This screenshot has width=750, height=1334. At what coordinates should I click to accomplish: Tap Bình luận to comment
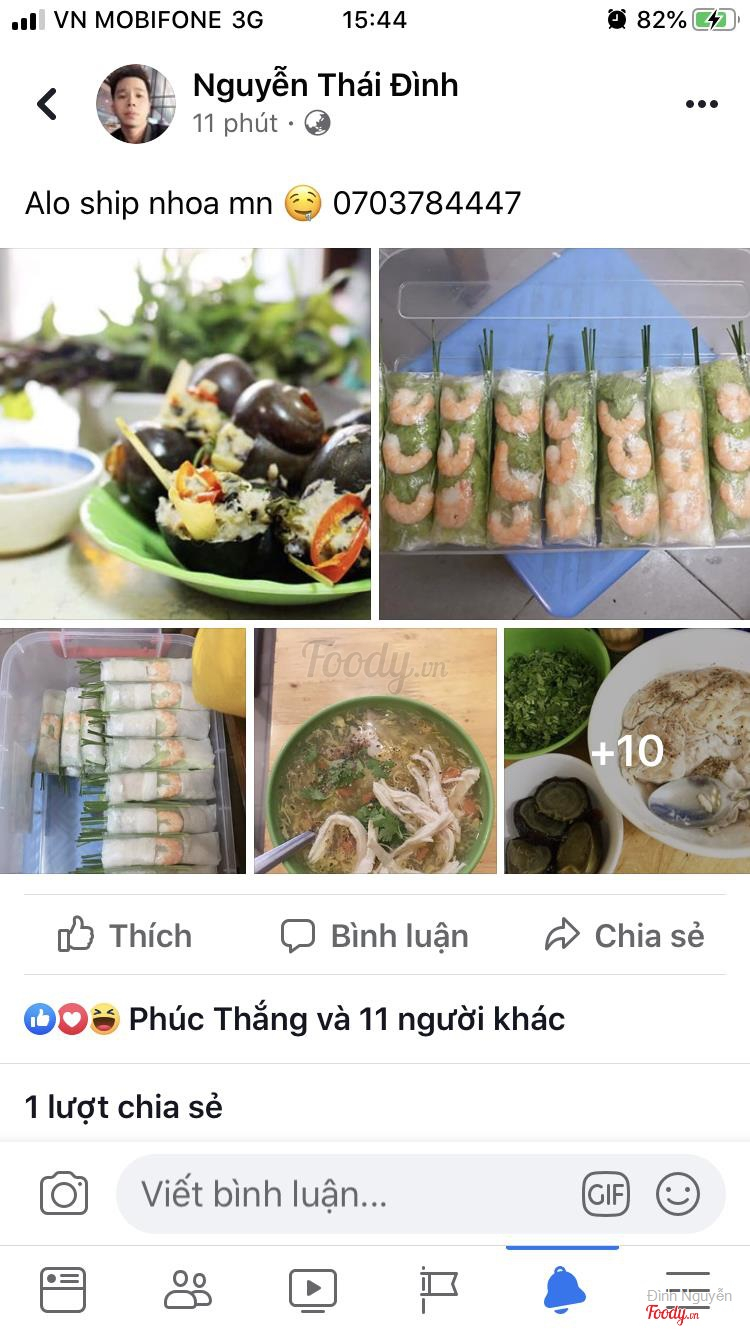coord(375,936)
